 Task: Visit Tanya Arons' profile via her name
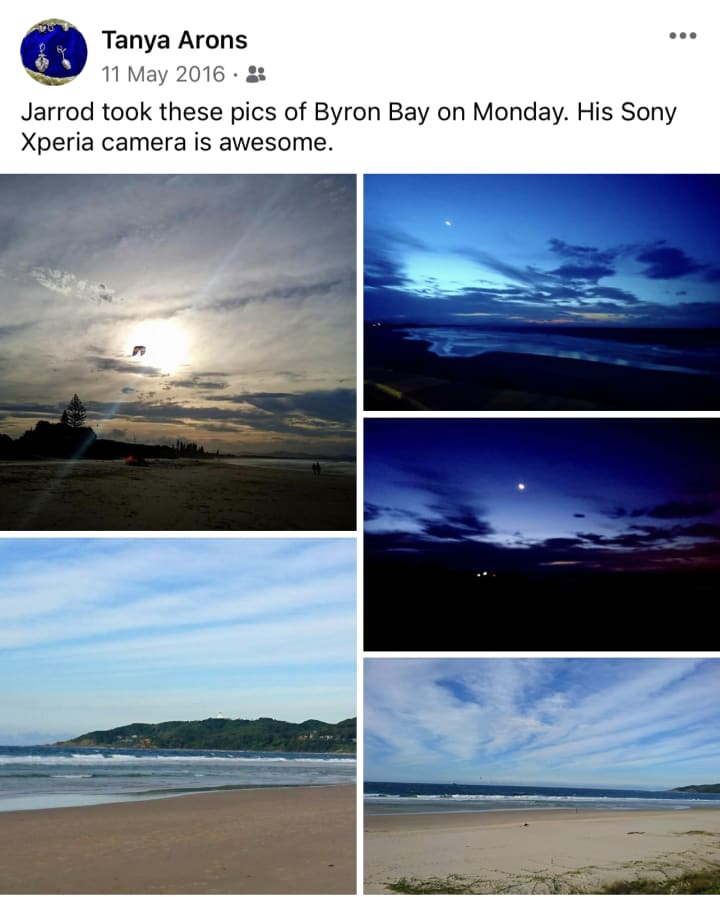[x=174, y=41]
